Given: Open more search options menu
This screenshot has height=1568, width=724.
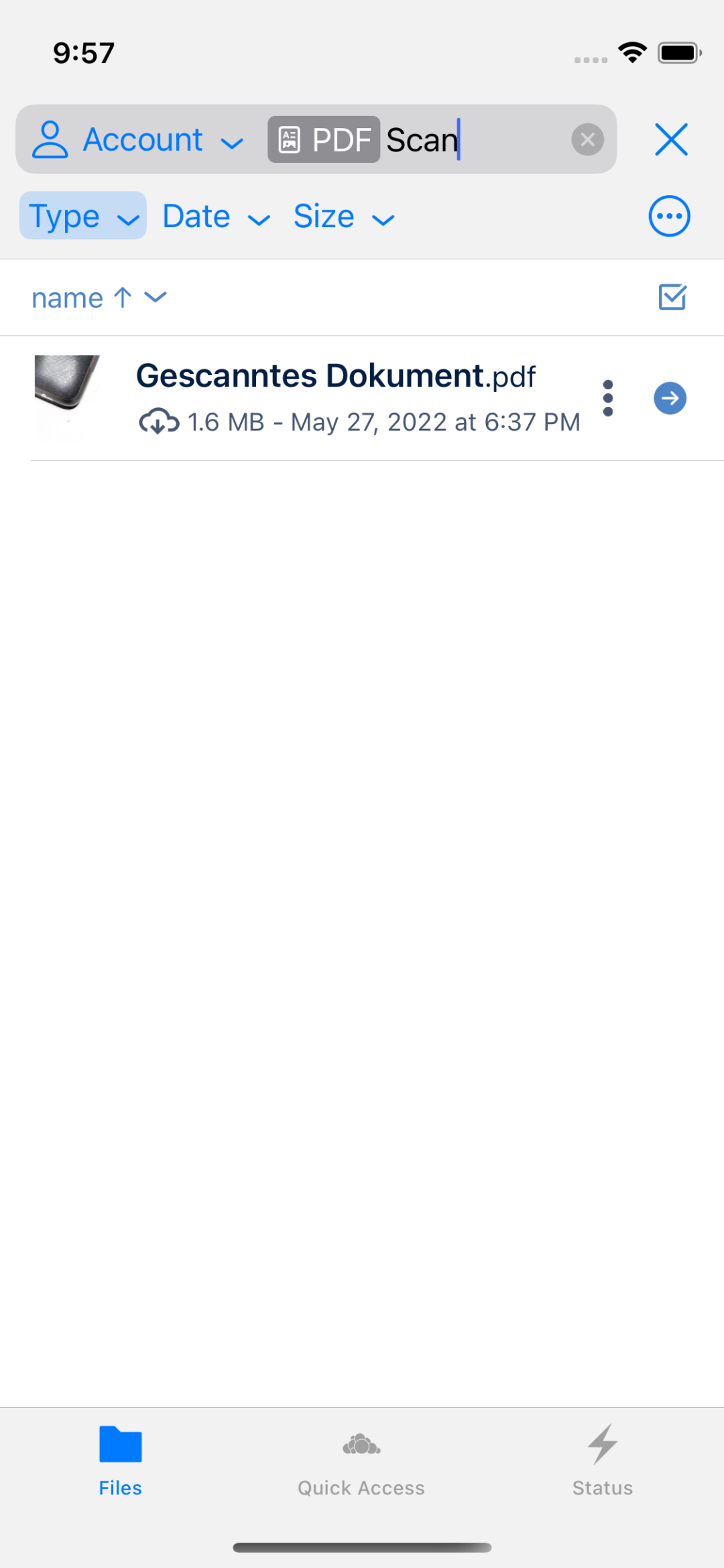Looking at the screenshot, I should pos(669,216).
